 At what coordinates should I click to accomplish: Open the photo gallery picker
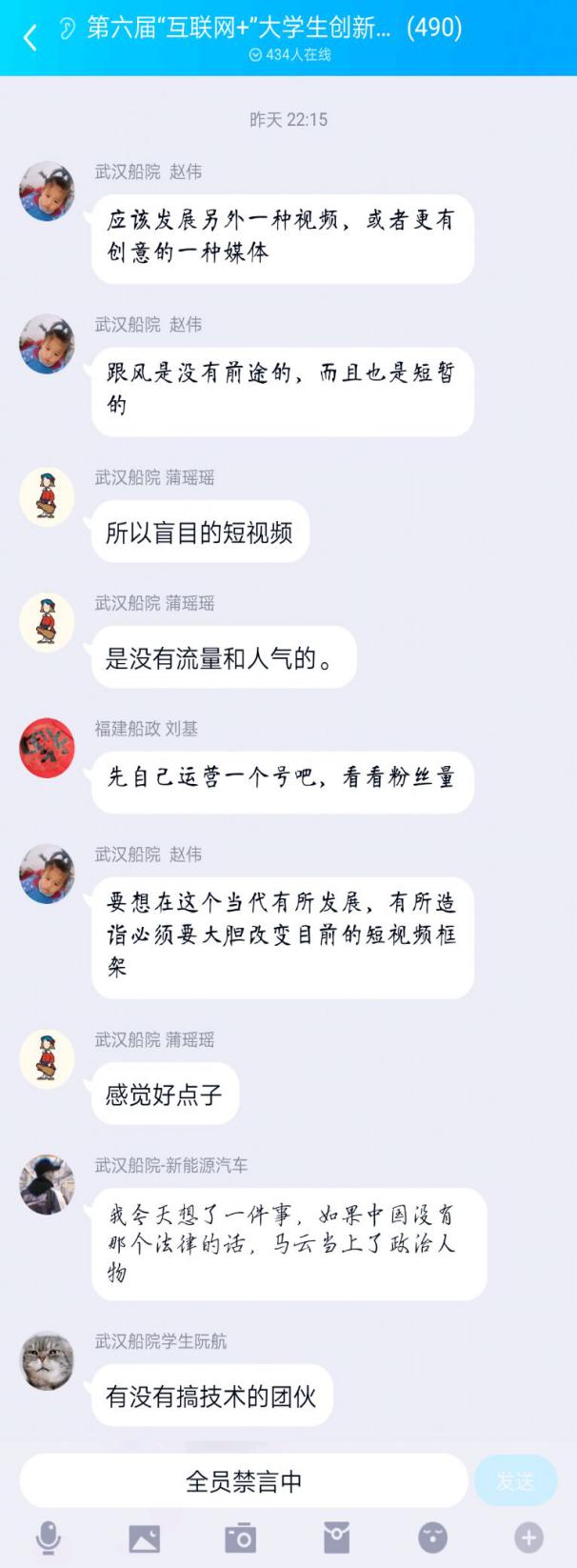click(x=145, y=1538)
